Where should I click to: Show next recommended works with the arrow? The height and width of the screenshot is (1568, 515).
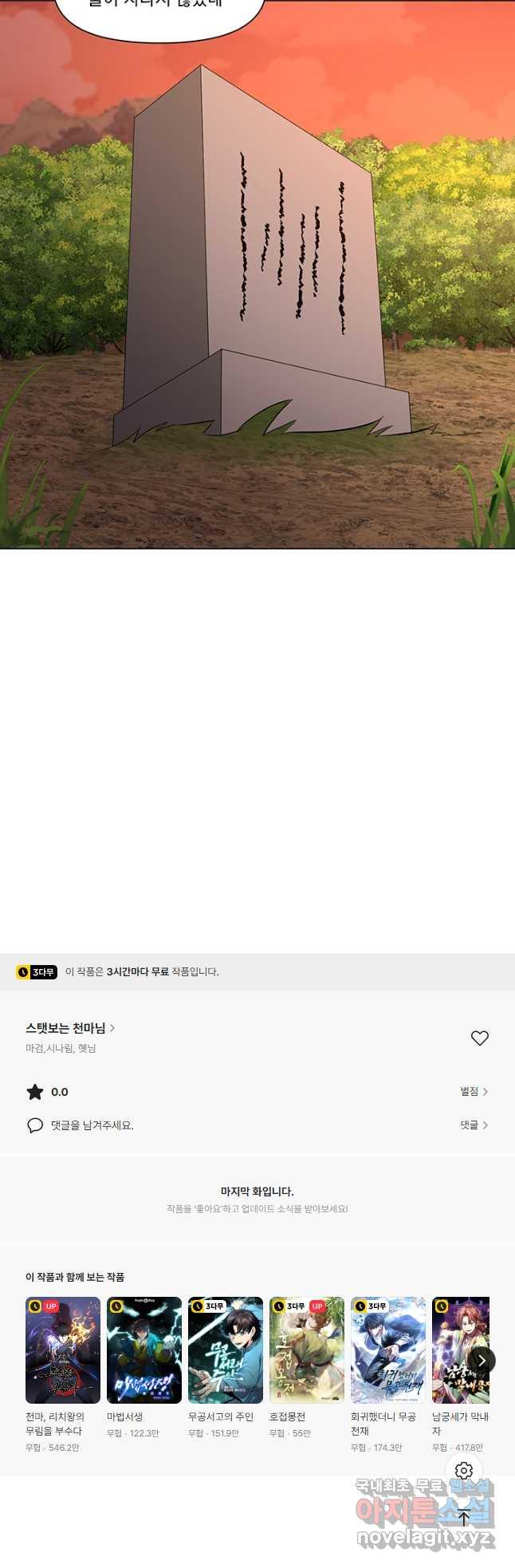(x=482, y=1361)
